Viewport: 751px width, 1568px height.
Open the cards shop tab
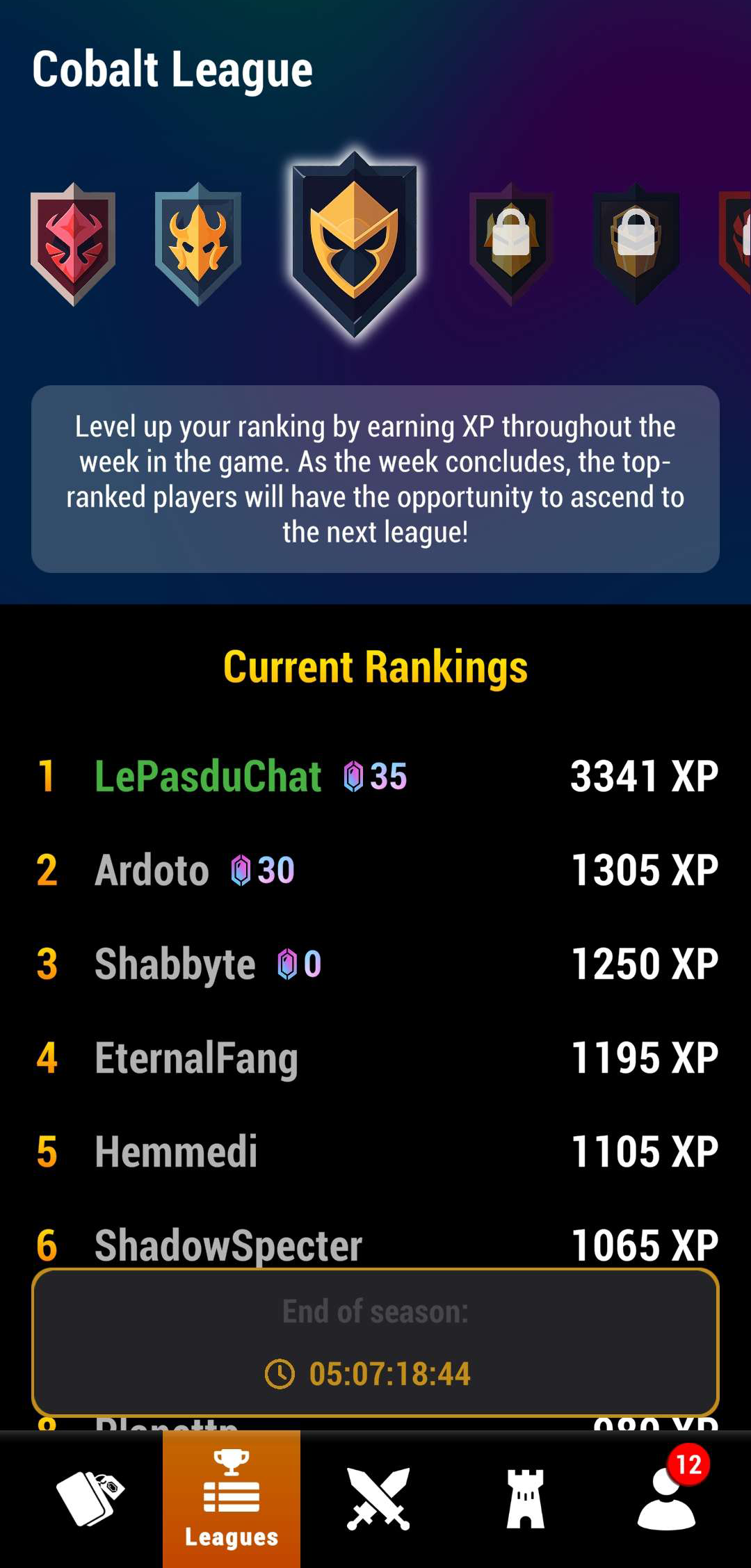point(90,1499)
